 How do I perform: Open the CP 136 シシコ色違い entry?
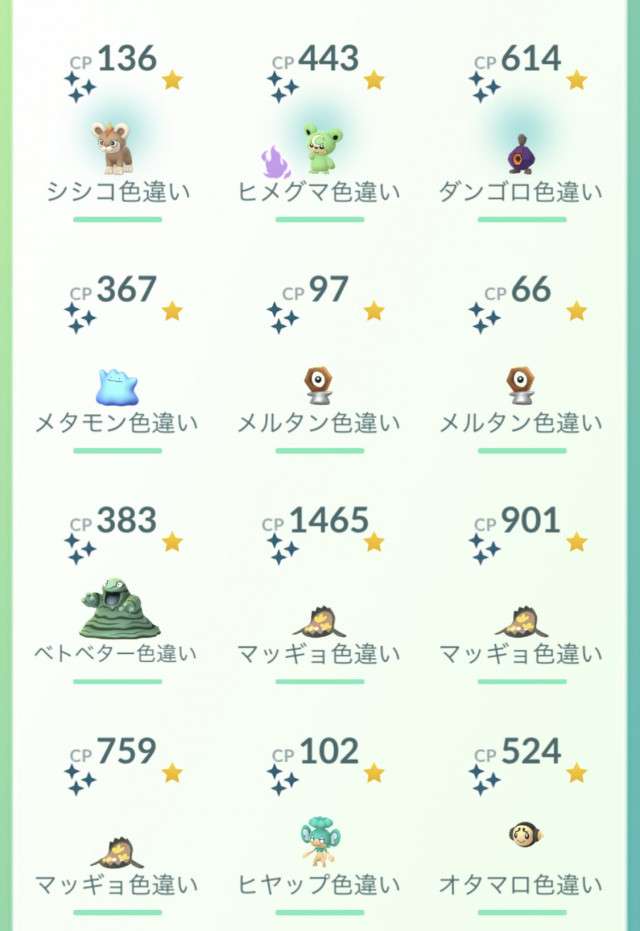click(x=118, y=149)
